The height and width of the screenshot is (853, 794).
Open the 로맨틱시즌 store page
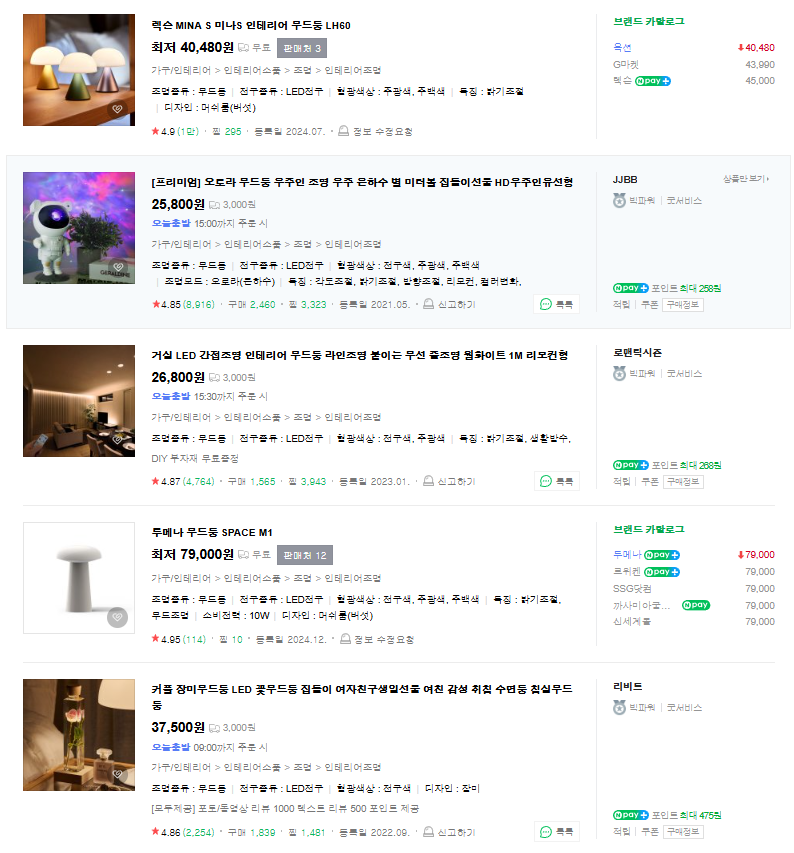coord(637,353)
